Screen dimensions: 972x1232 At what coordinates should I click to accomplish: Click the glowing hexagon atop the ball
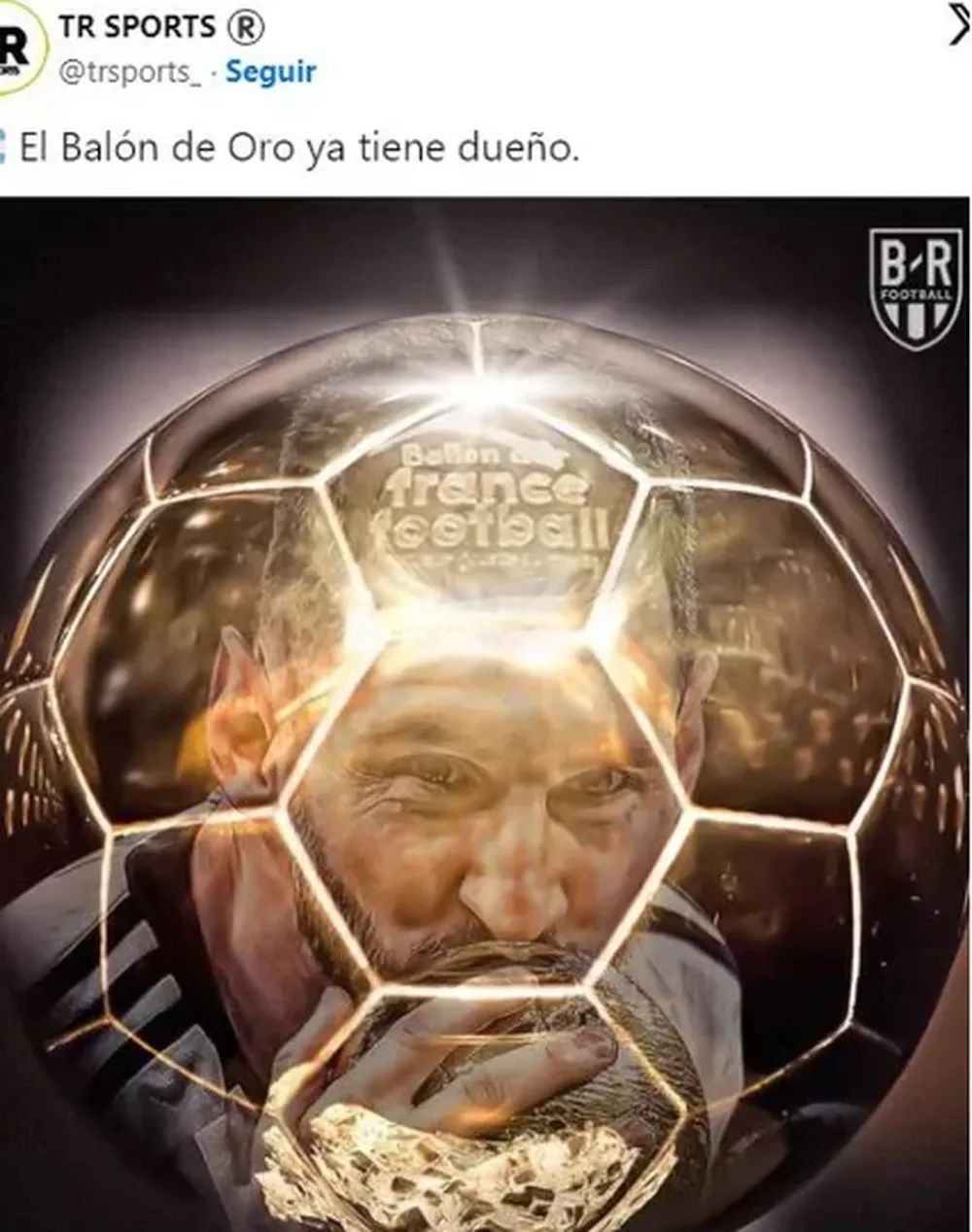point(486,486)
